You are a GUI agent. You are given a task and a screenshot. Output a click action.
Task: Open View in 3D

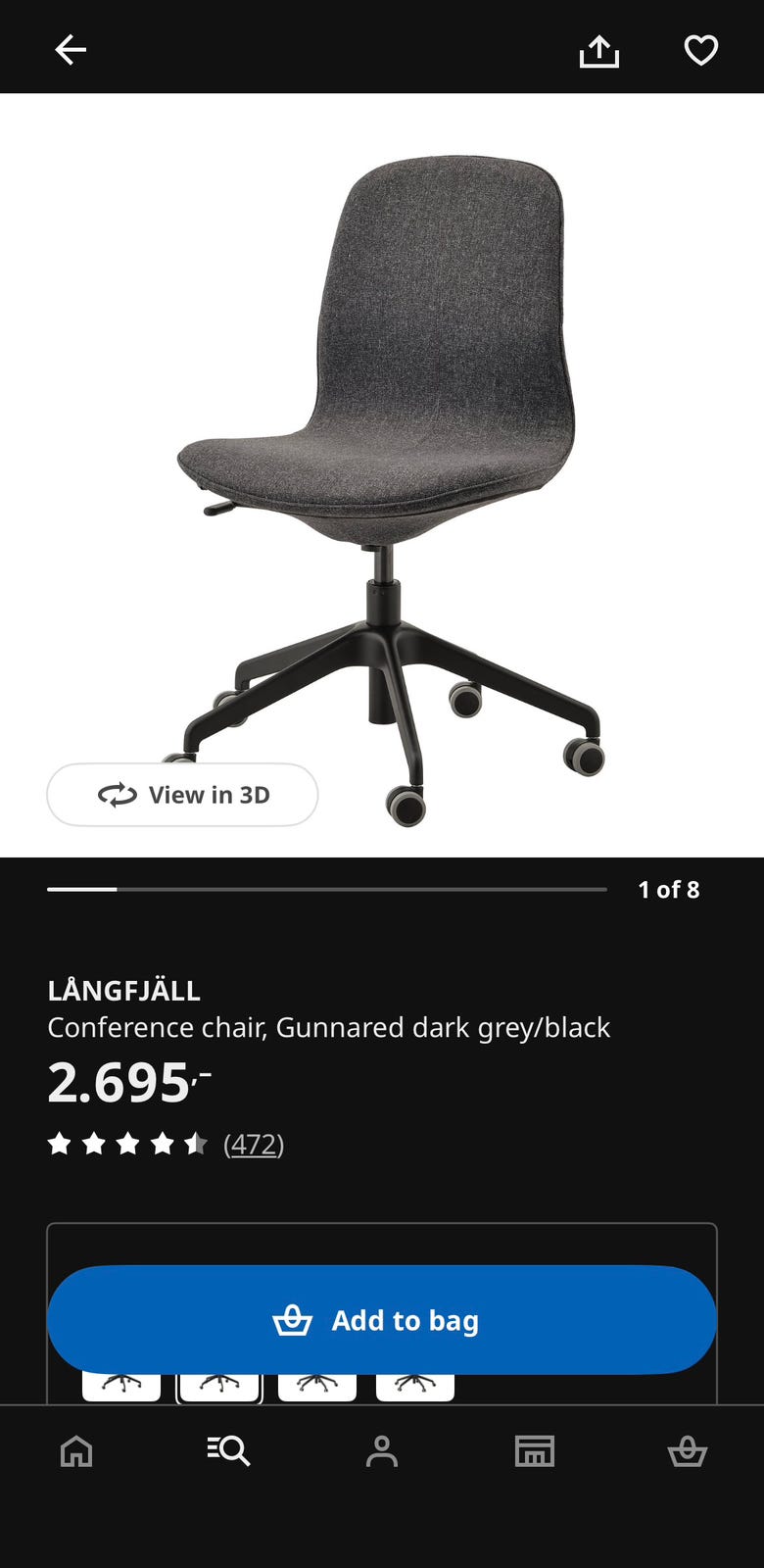183,795
